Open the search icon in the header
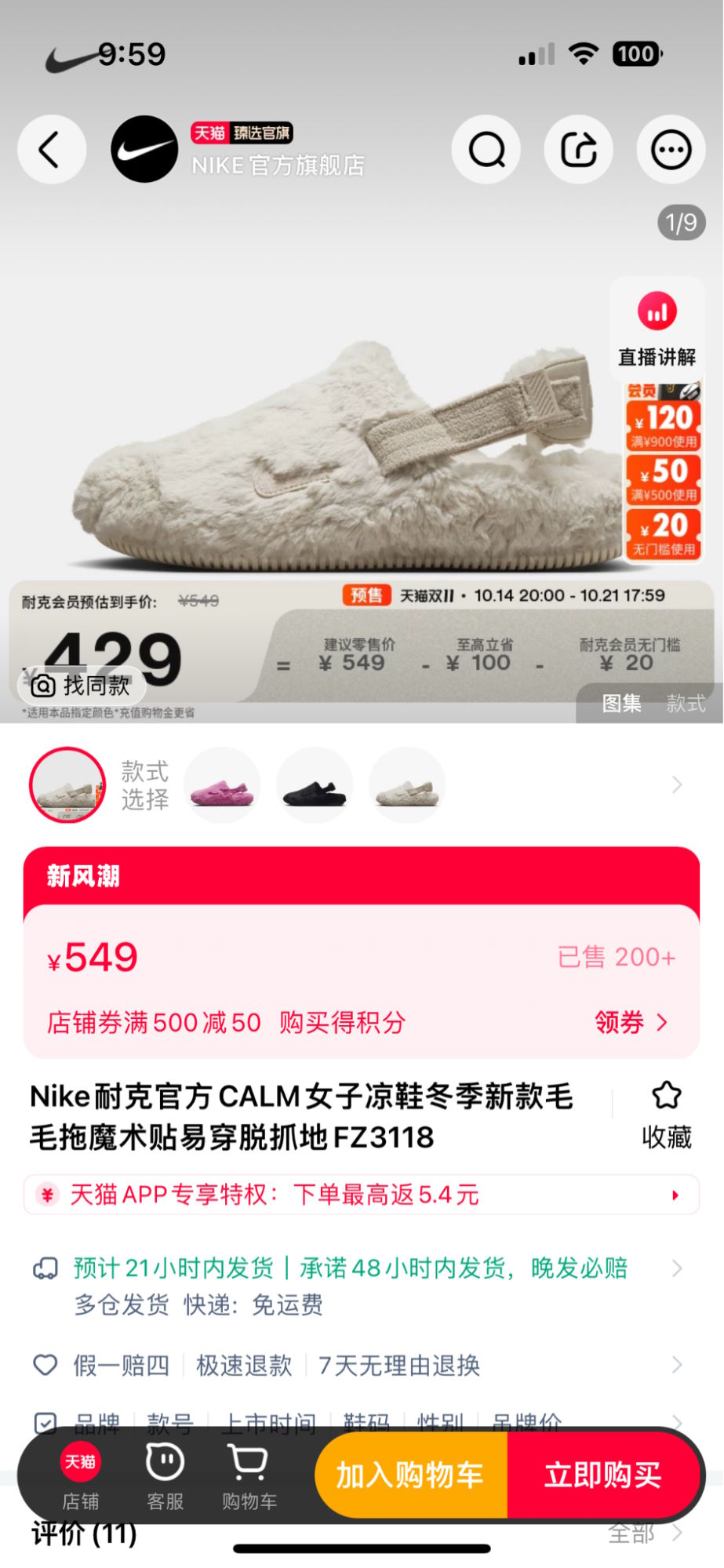The image size is (724, 1568). click(x=486, y=150)
